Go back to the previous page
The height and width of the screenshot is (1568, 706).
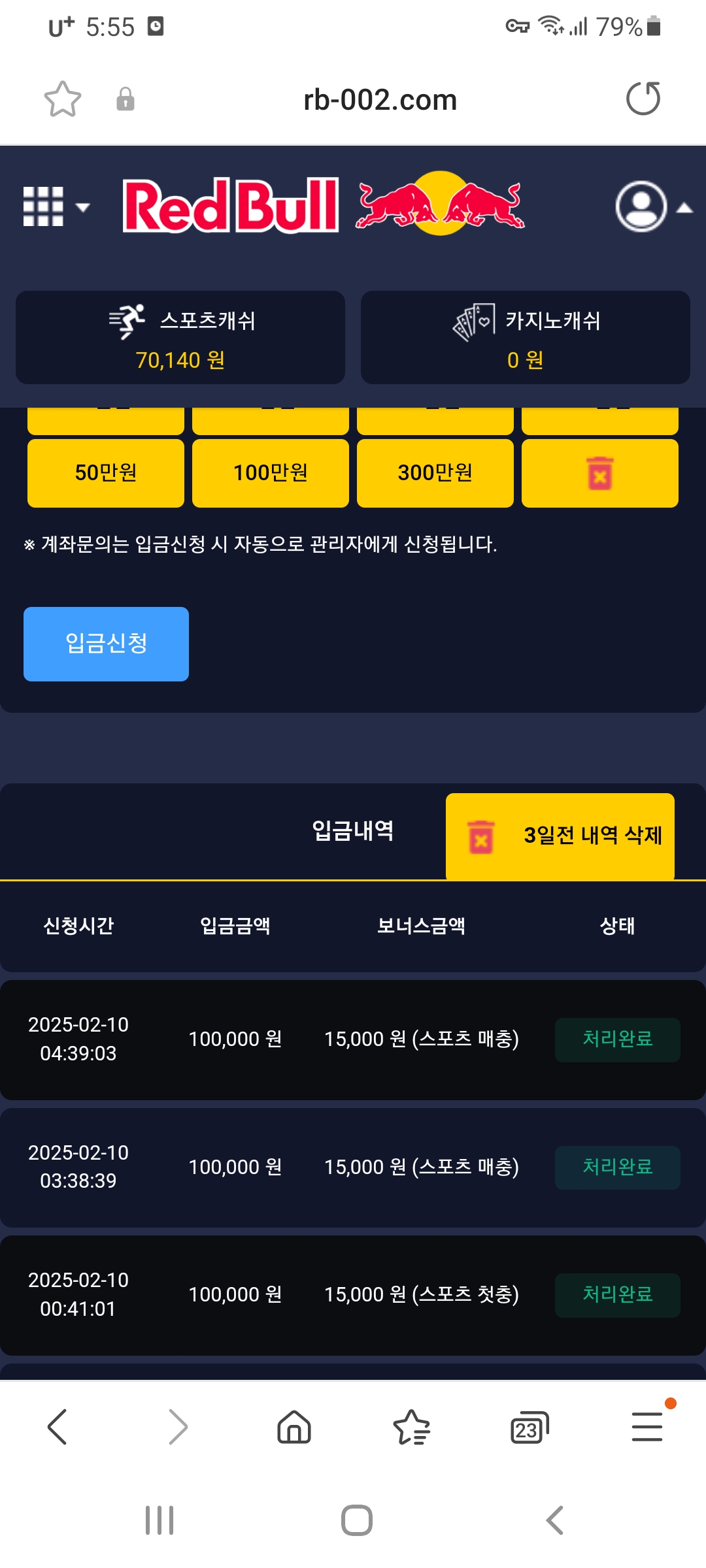tap(58, 1427)
